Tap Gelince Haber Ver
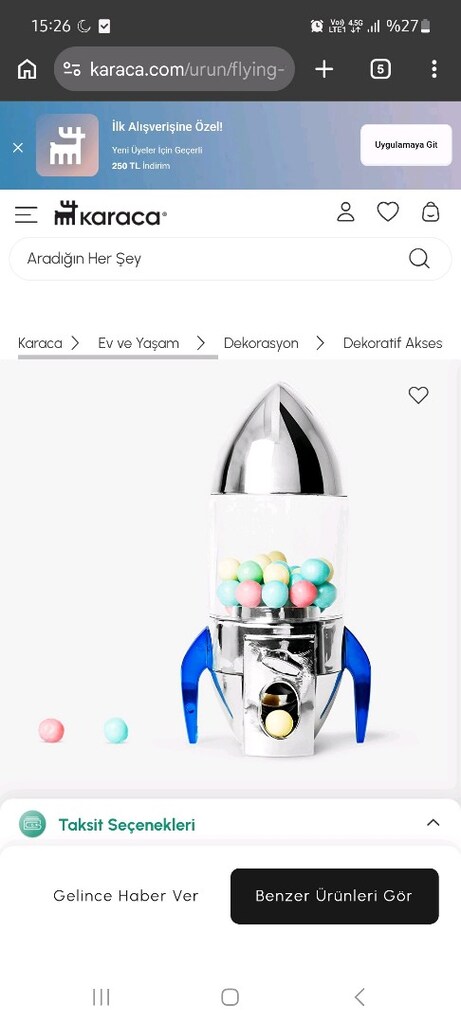Image resolution: width=461 pixels, height=1024 pixels. [x=125, y=896]
